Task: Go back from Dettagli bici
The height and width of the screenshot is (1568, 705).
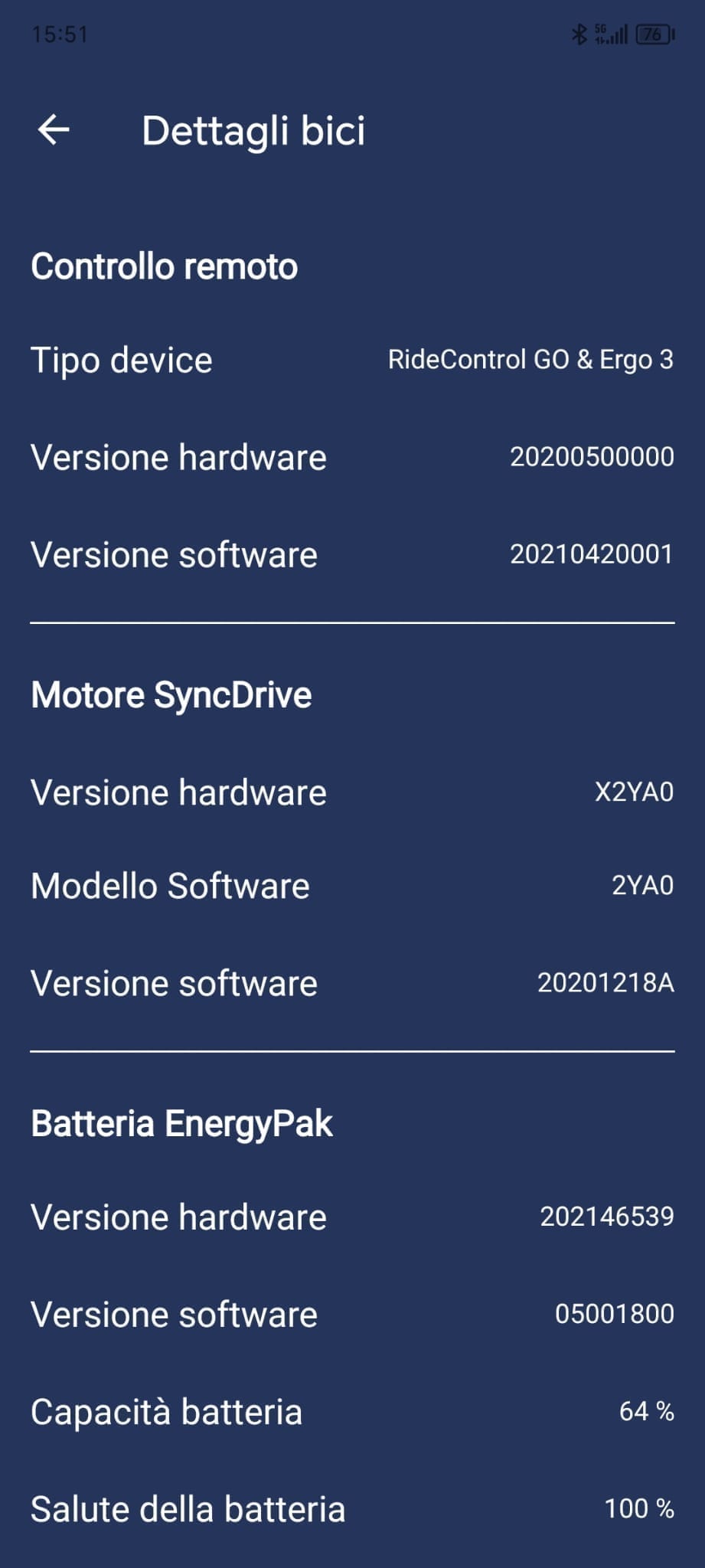Action: [x=54, y=129]
